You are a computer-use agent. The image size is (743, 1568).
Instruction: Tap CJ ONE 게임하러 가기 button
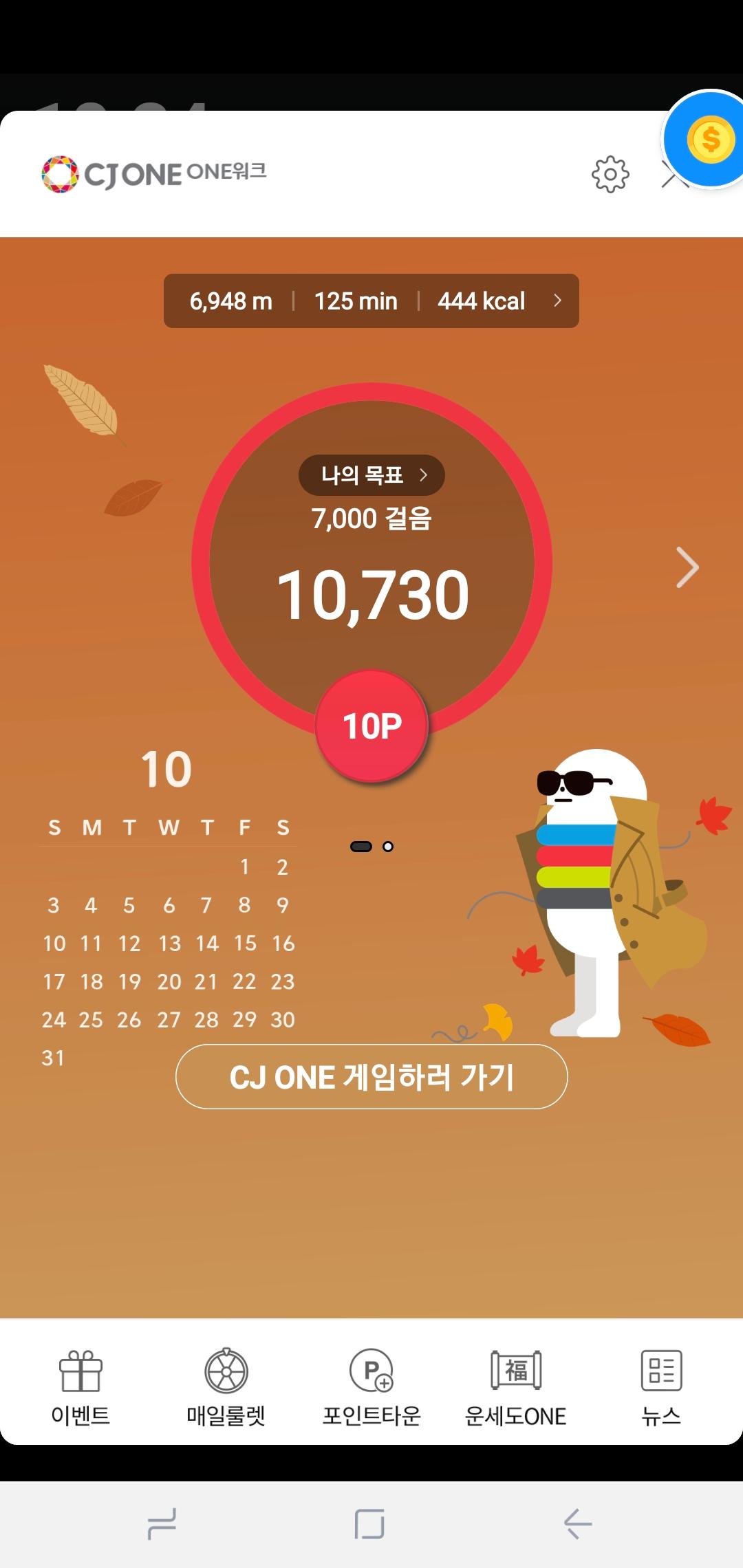point(371,1077)
